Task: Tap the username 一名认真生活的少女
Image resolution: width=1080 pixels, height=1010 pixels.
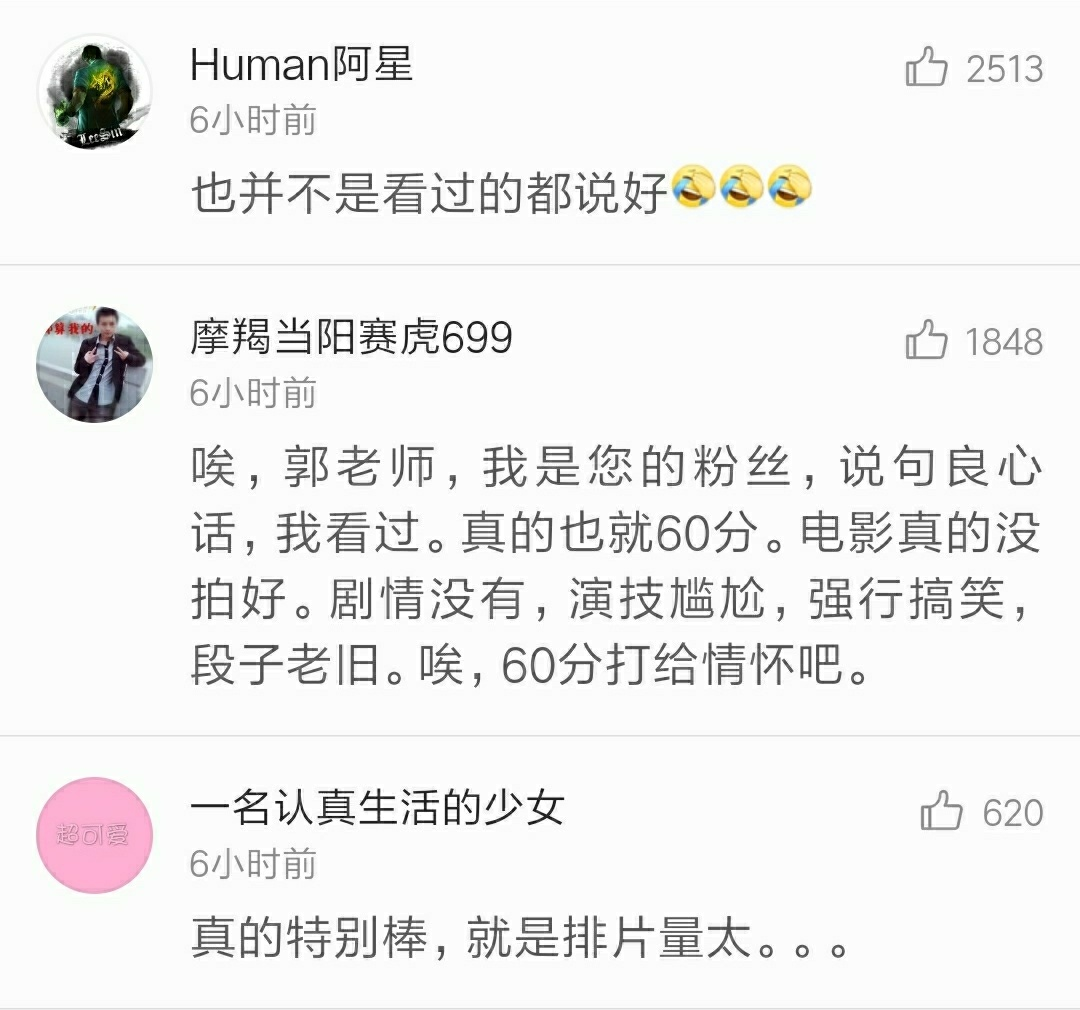Action: coord(377,808)
